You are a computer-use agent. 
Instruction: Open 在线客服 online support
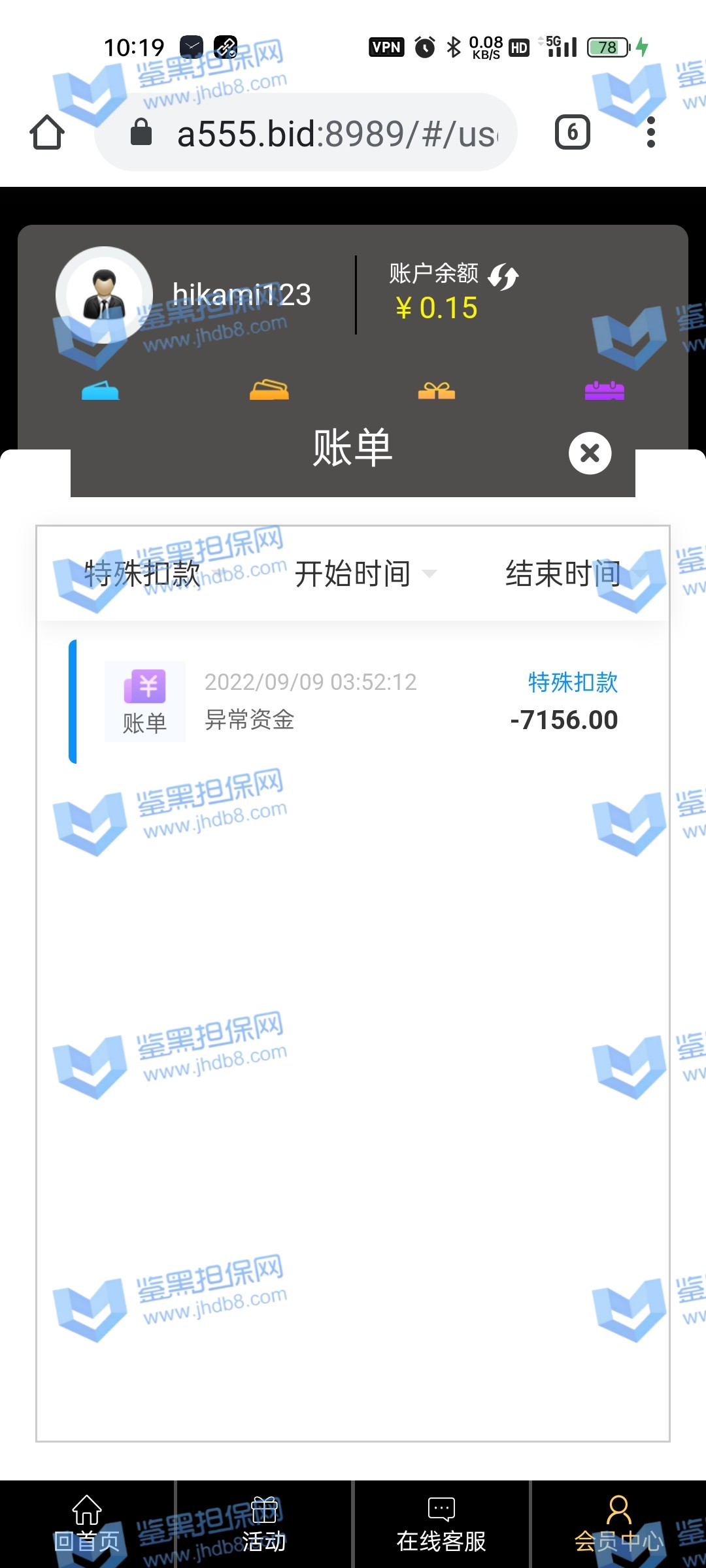(x=441, y=1525)
